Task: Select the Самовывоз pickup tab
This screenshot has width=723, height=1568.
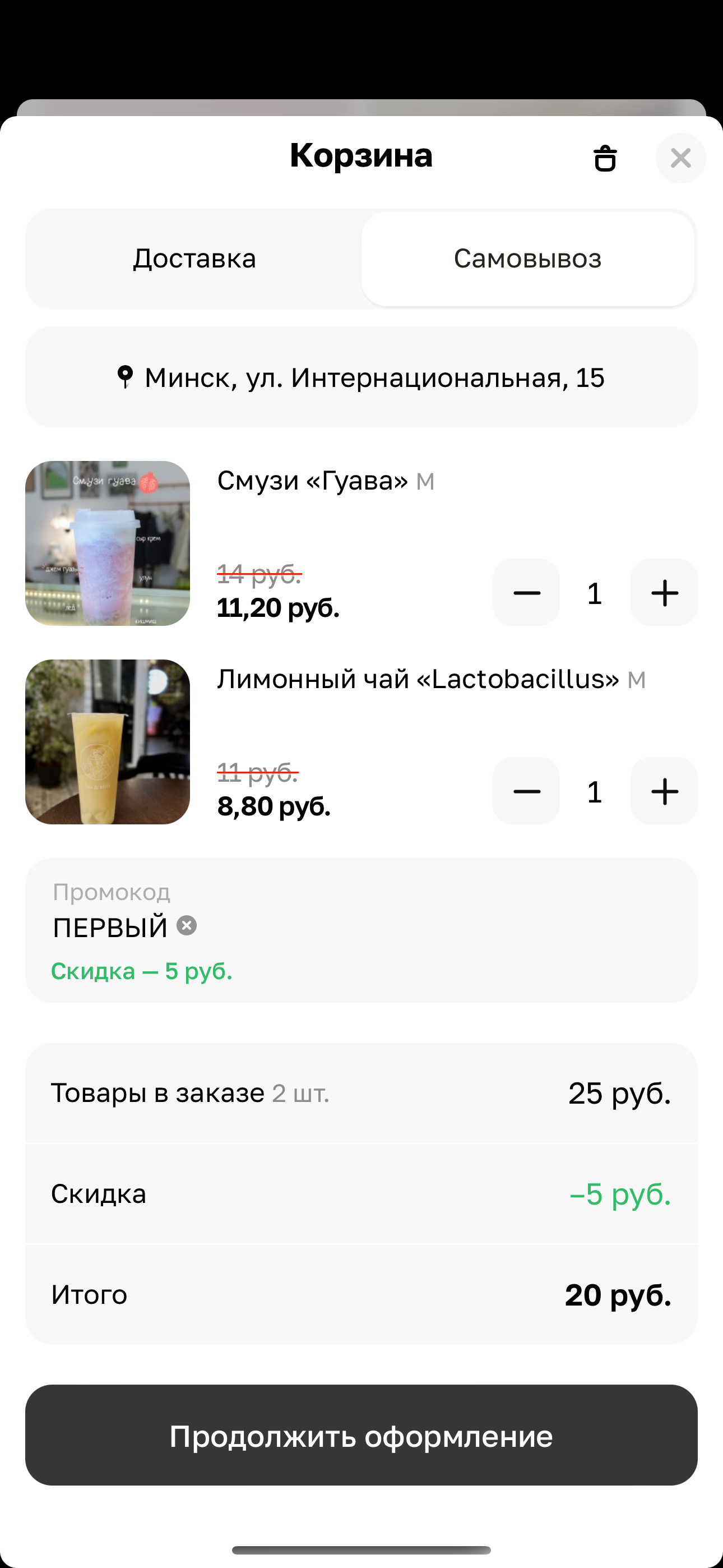Action: 527,259
